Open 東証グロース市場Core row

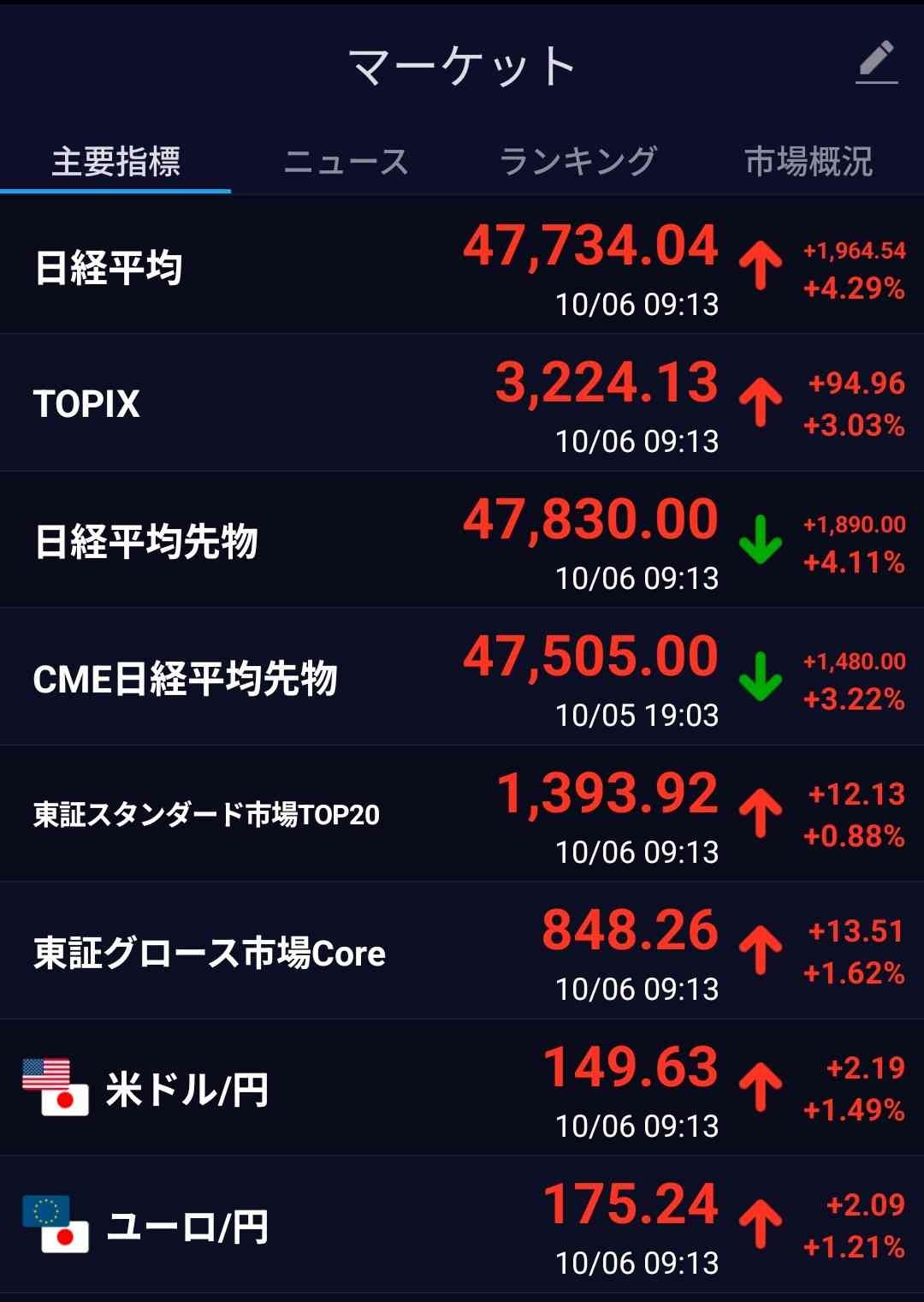[462, 951]
